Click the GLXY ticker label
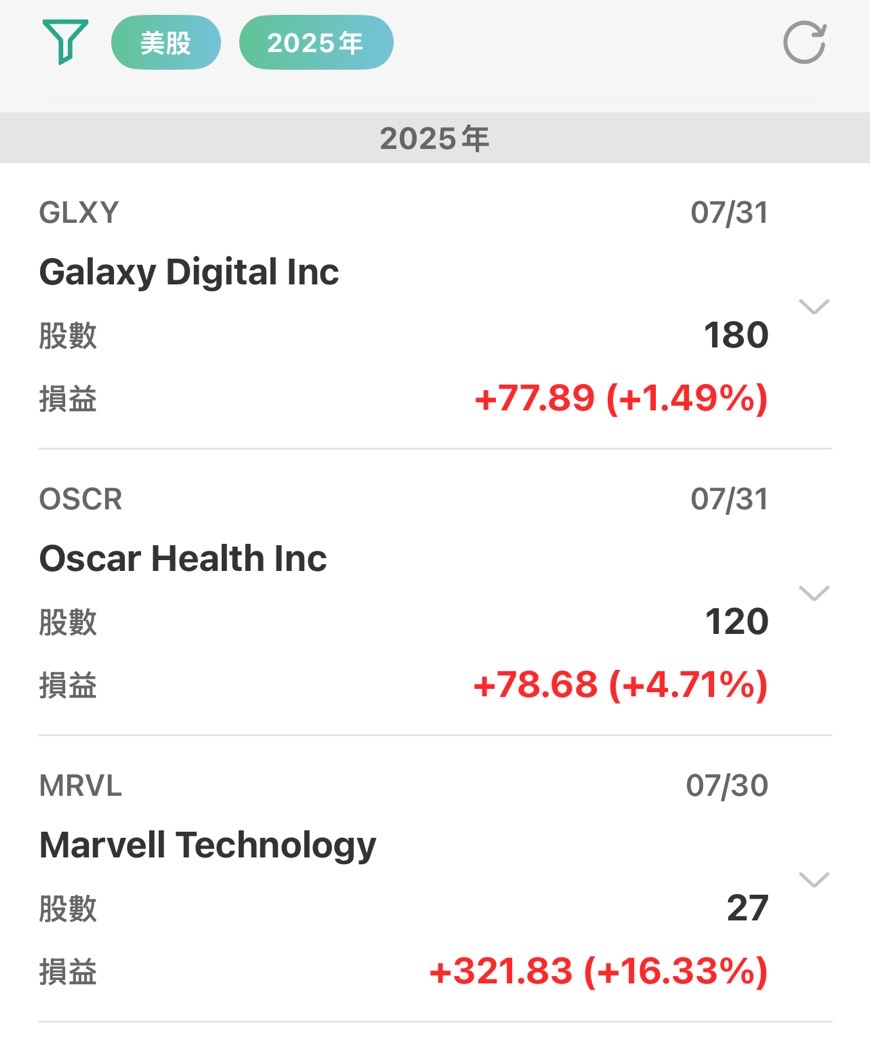 (x=77, y=213)
